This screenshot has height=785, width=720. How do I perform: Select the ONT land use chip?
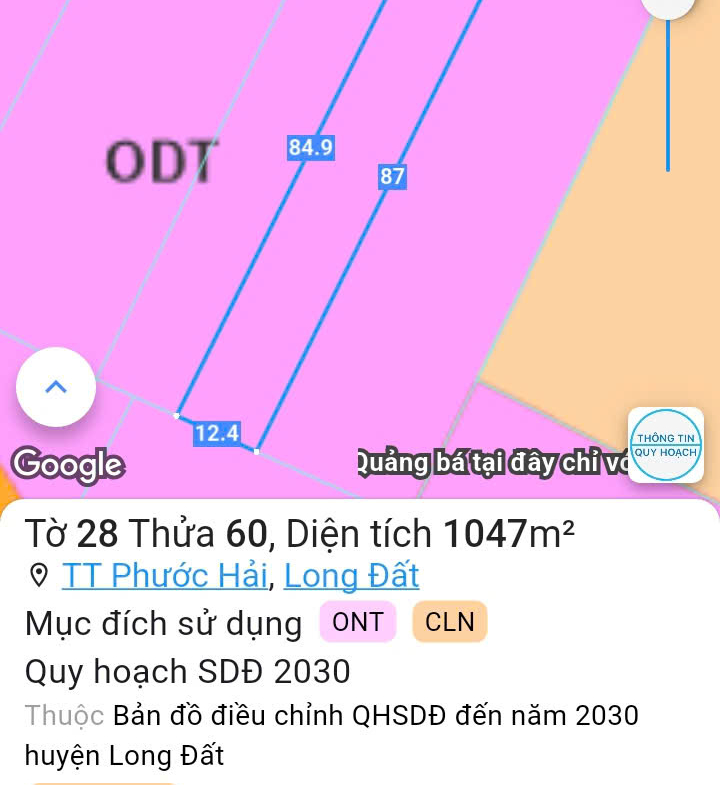358,622
